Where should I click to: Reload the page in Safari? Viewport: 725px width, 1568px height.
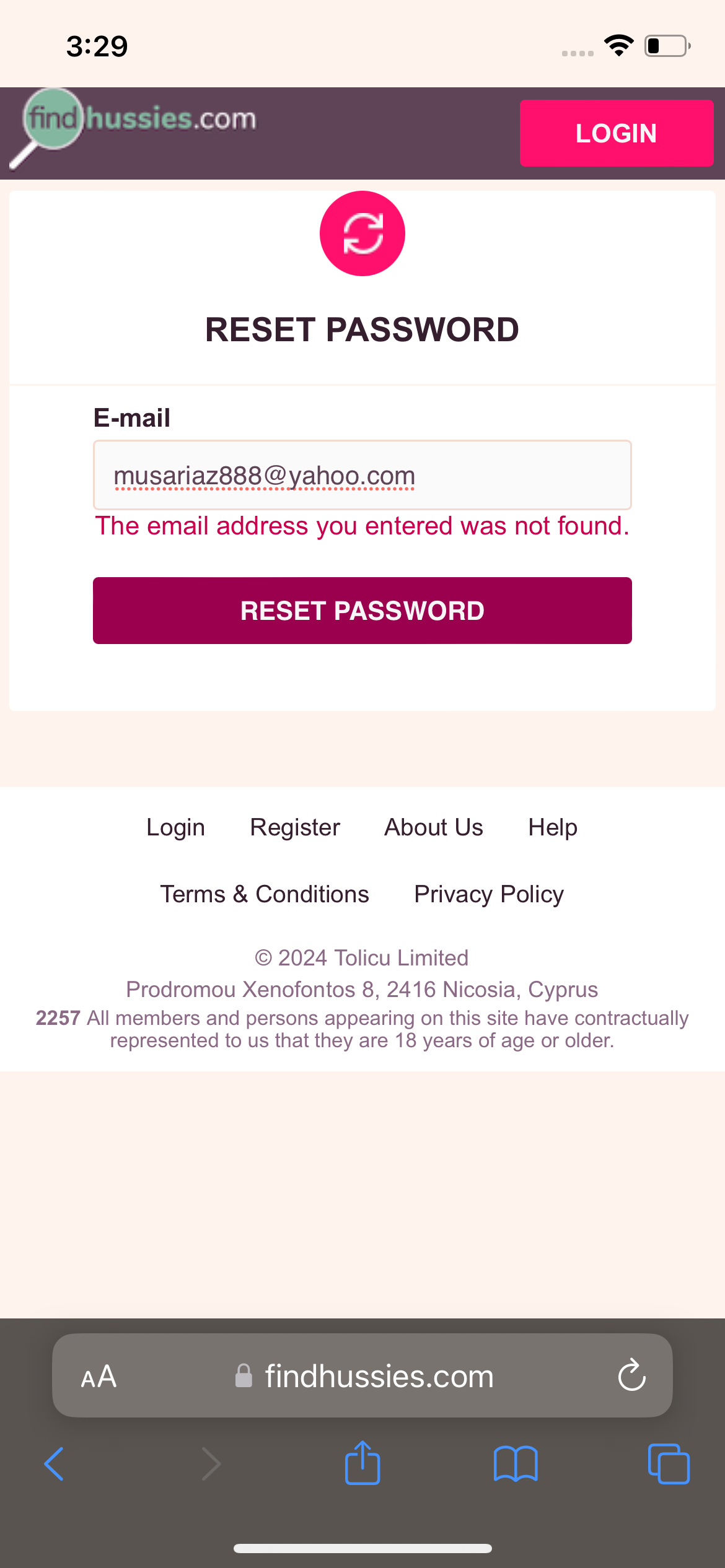point(631,1375)
